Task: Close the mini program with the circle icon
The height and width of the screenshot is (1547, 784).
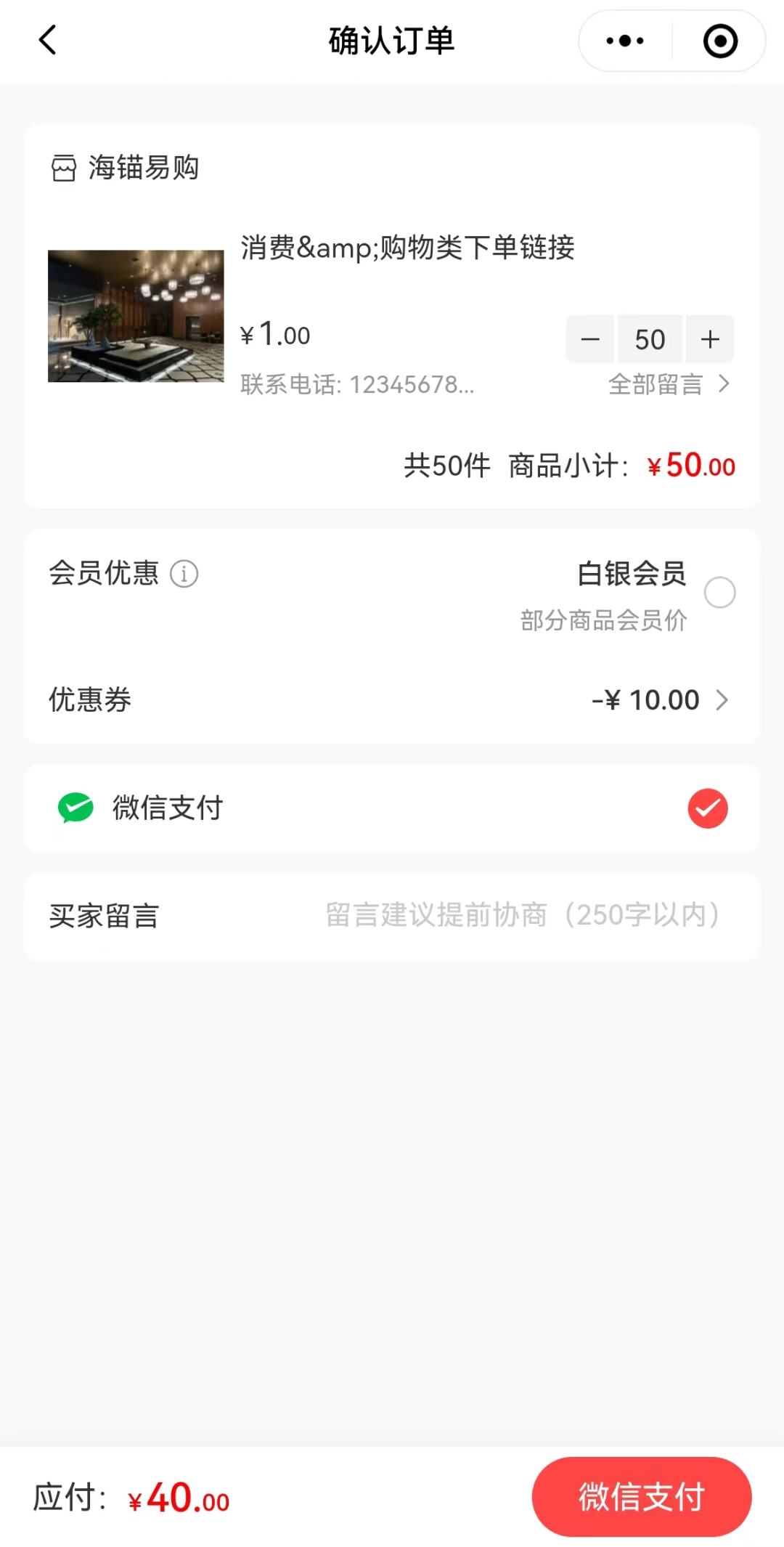Action: [x=720, y=41]
